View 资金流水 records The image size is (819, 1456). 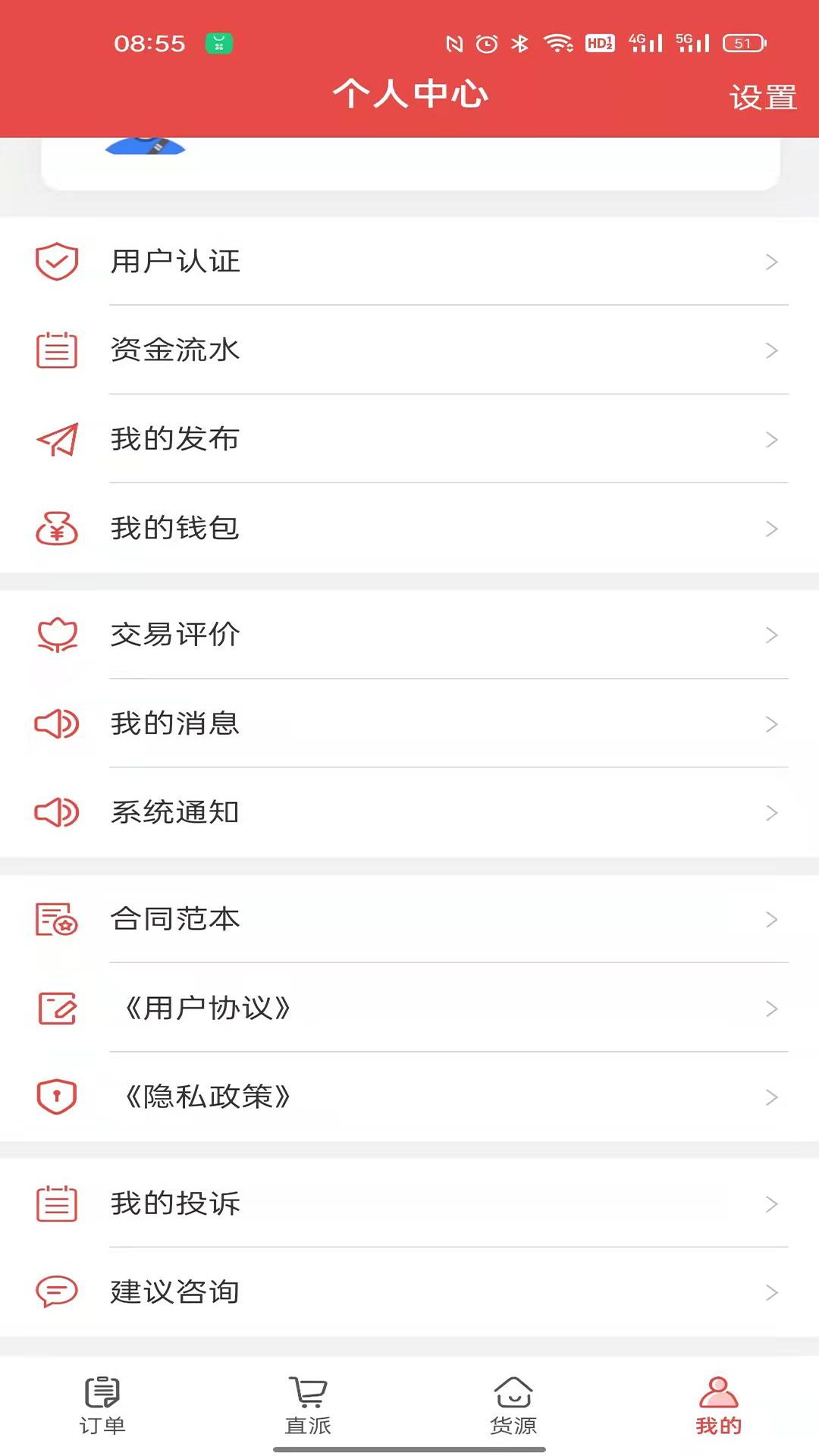pos(409,350)
